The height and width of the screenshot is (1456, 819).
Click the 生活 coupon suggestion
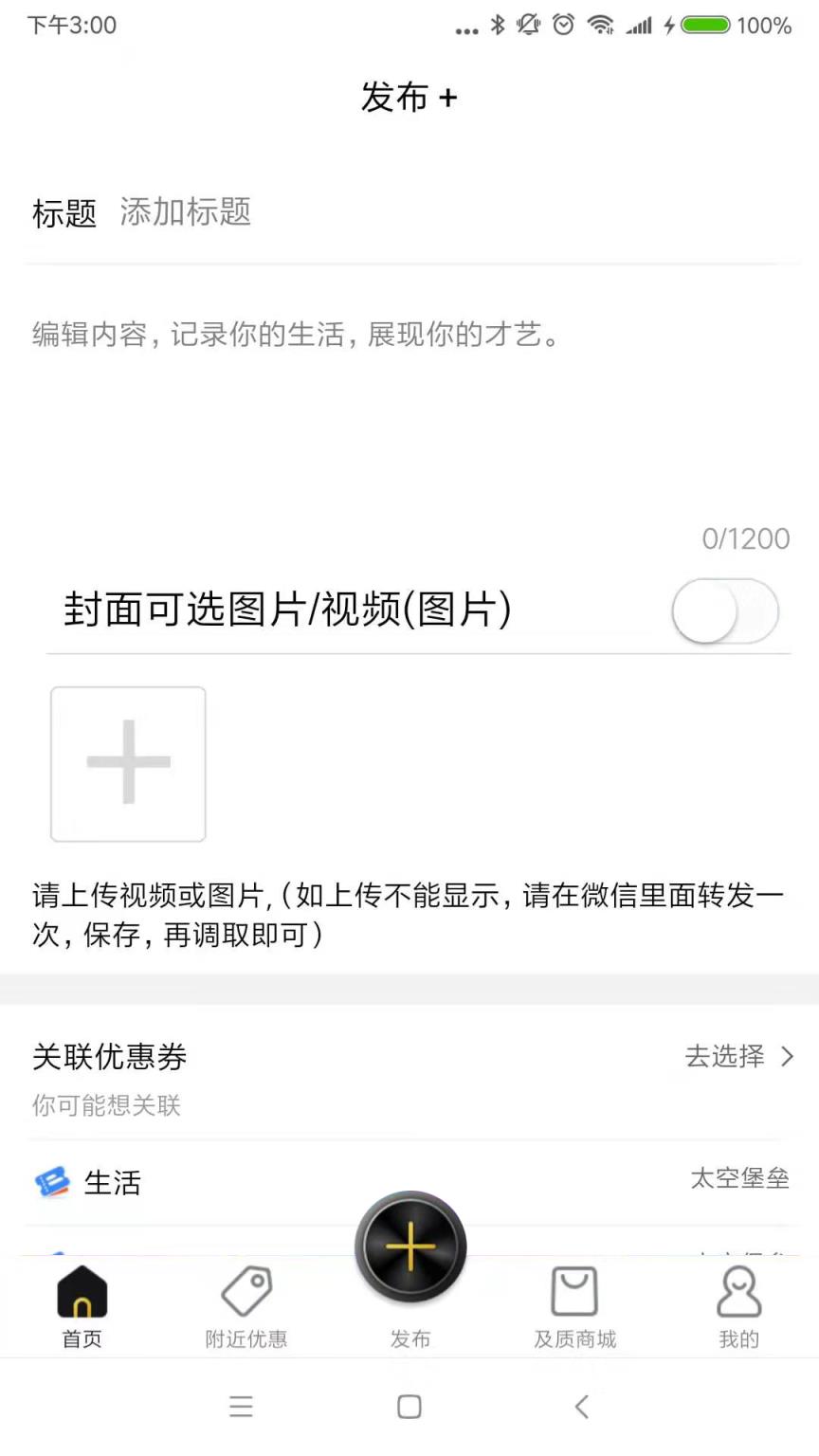tap(113, 1181)
